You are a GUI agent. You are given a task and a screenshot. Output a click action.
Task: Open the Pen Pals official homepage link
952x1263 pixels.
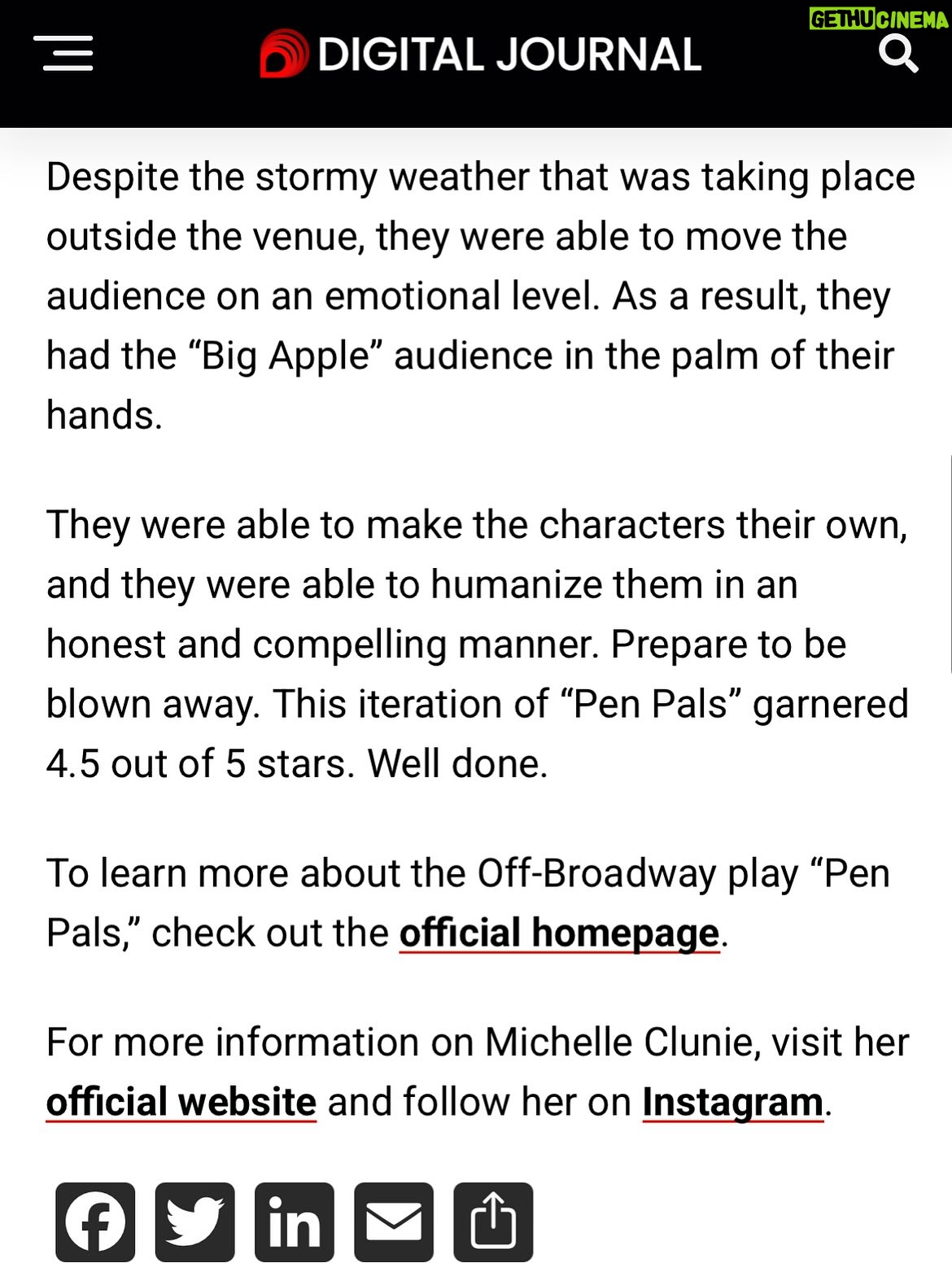pyautogui.click(x=560, y=933)
